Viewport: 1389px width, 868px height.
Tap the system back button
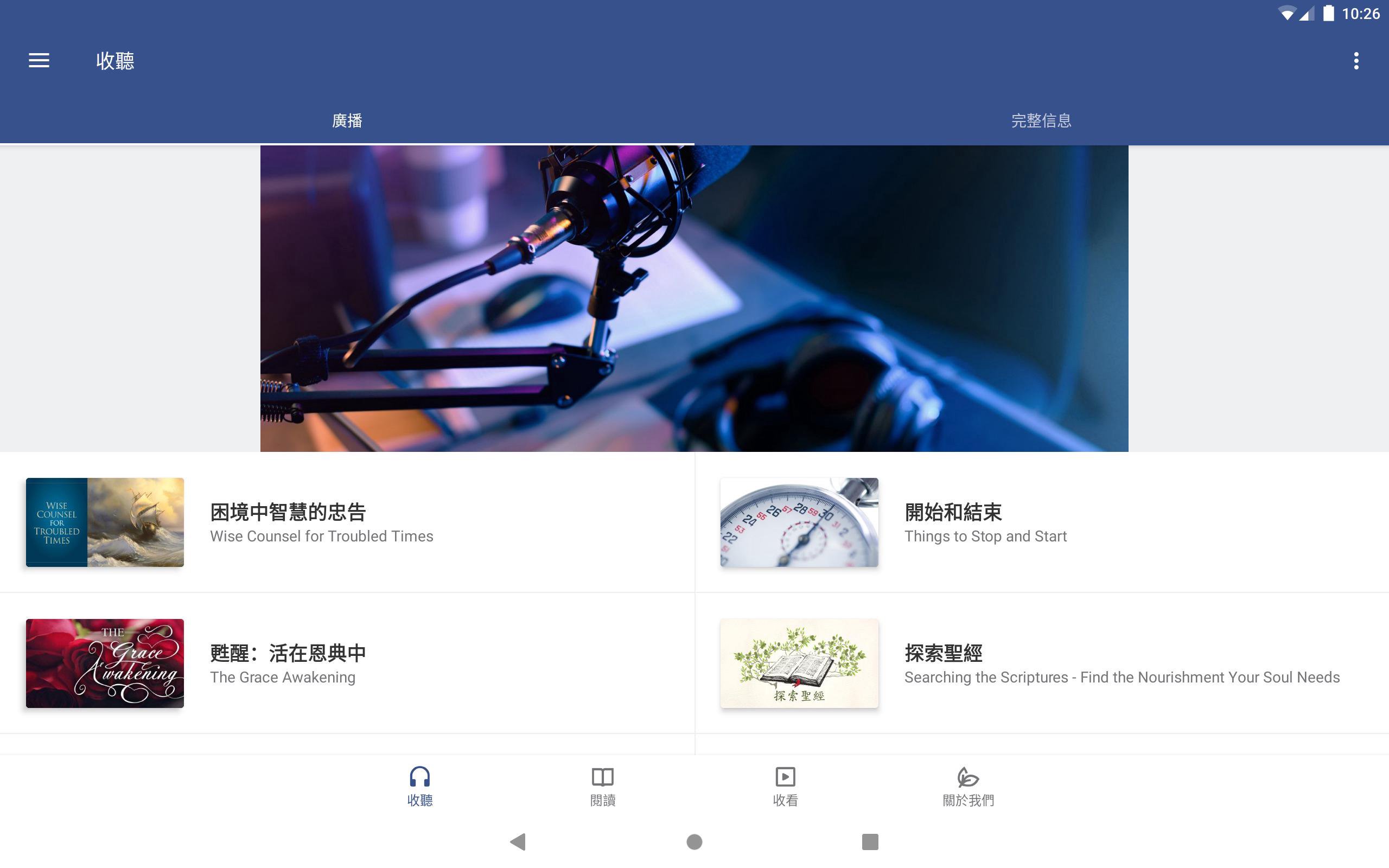coord(518,841)
